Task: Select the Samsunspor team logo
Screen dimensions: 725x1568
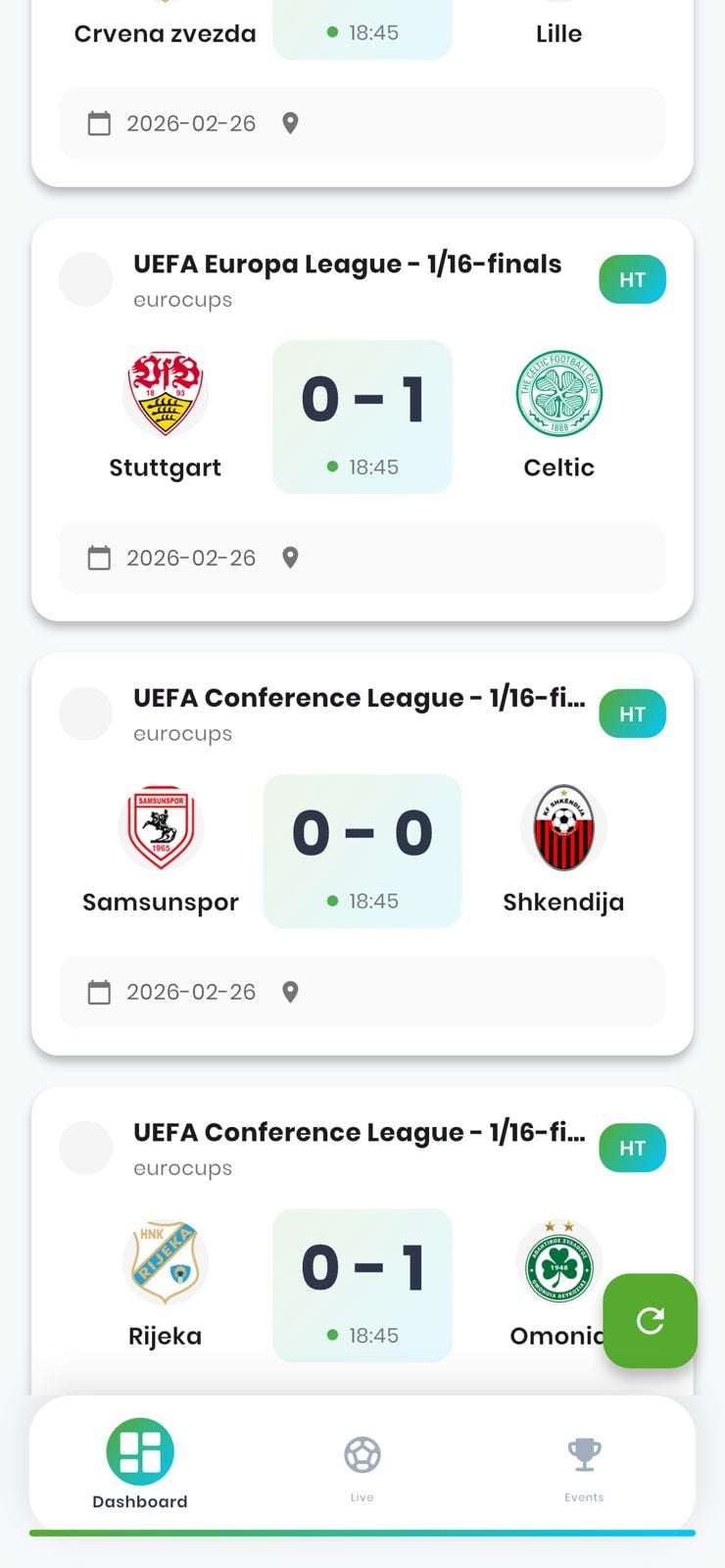Action: coord(162,827)
